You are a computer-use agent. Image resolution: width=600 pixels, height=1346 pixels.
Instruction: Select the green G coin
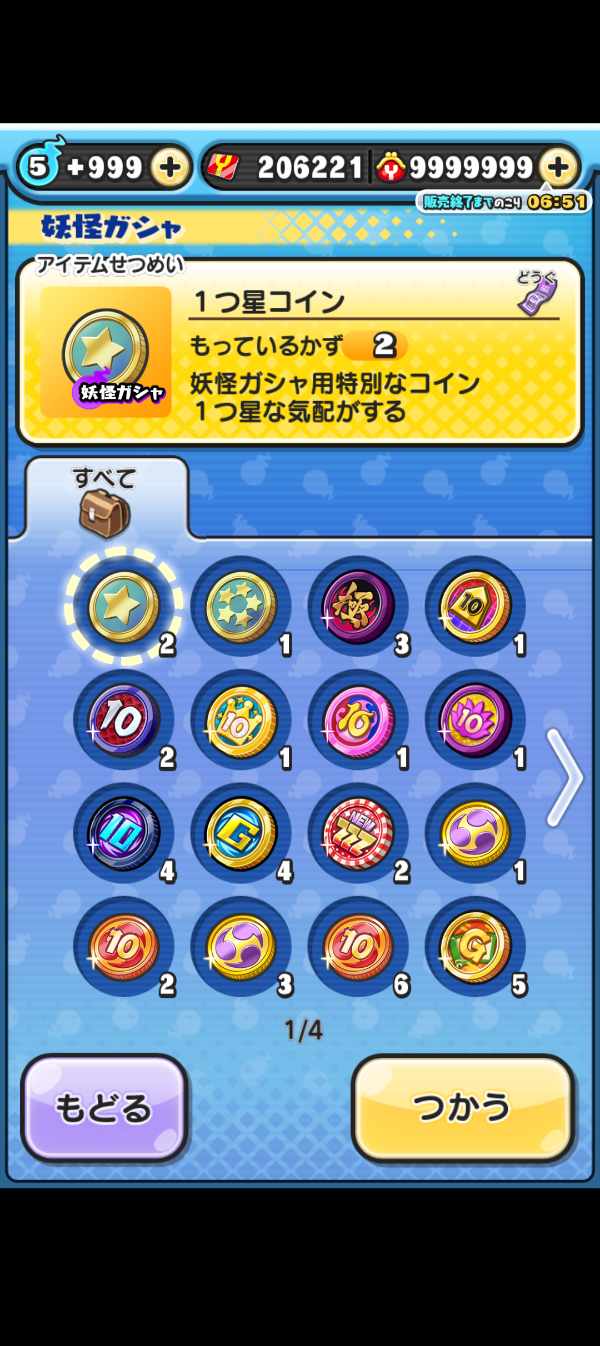tap(475, 946)
